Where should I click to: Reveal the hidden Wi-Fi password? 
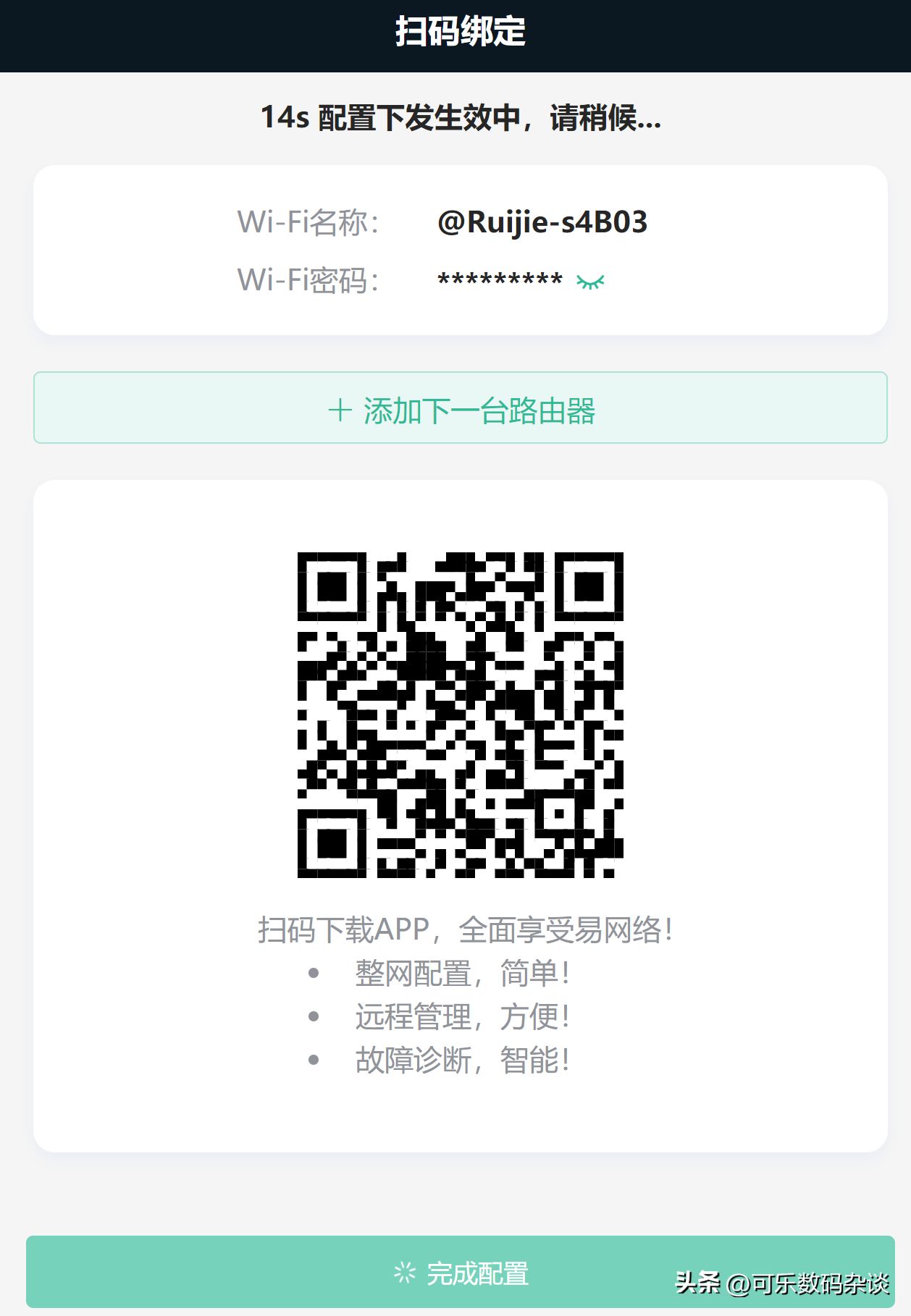[590, 282]
